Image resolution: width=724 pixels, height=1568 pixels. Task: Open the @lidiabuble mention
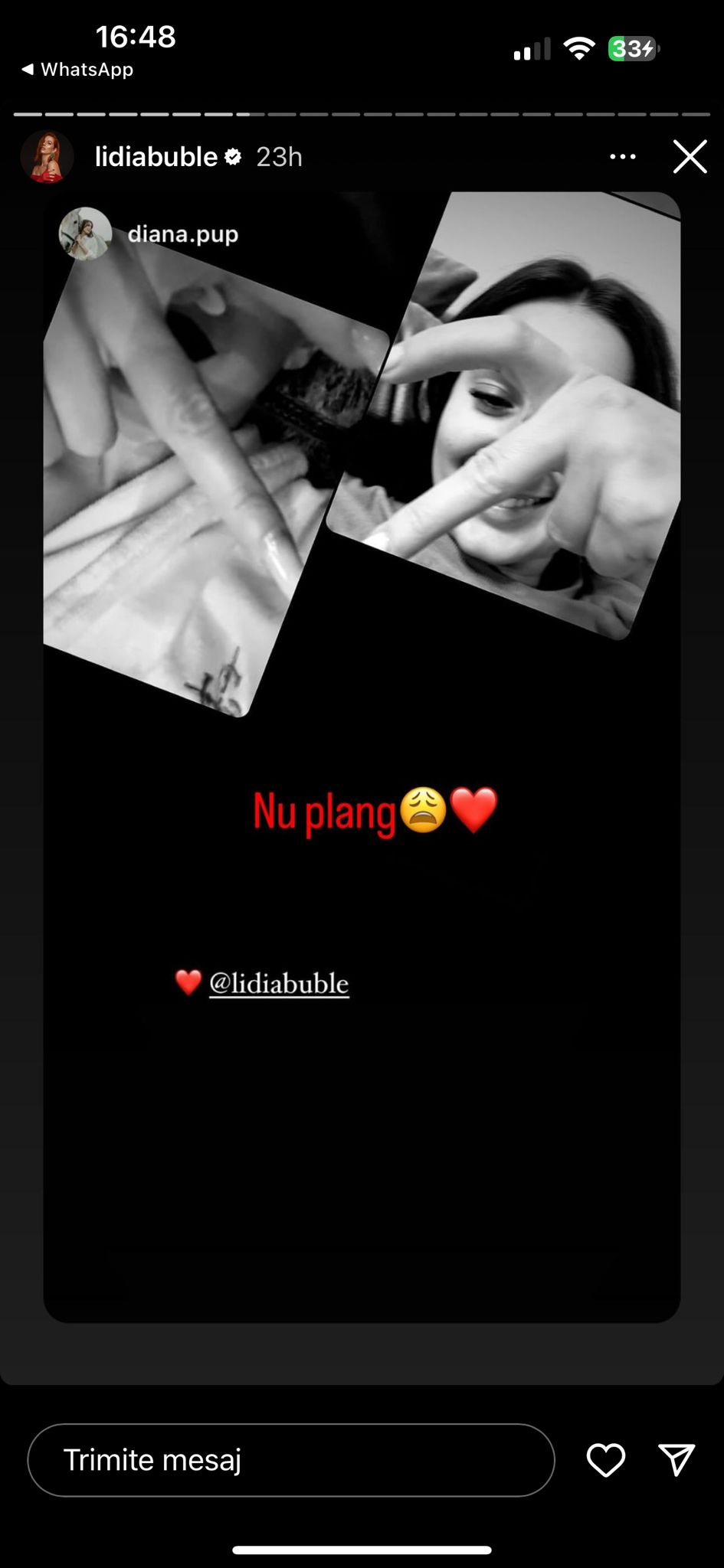279,983
